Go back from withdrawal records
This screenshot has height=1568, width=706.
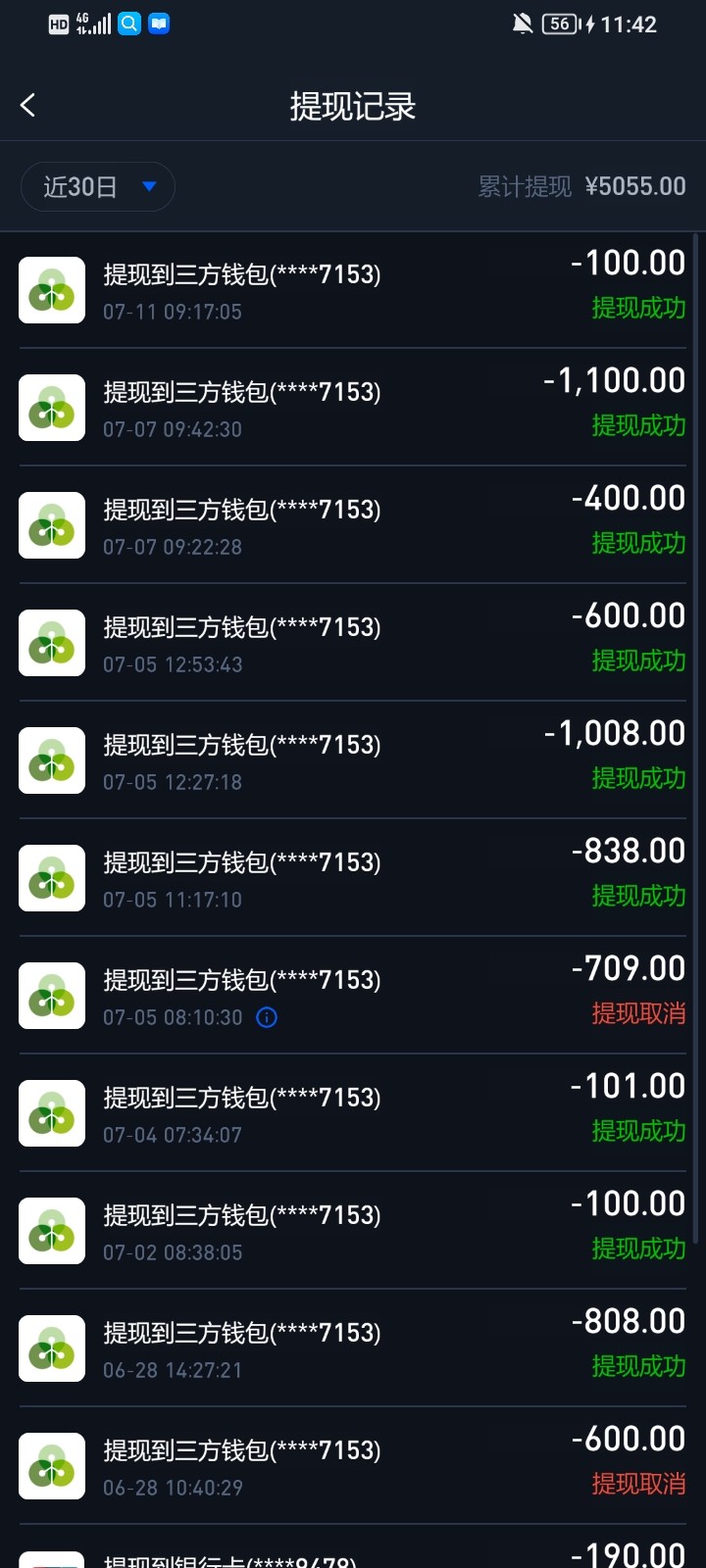tap(28, 106)
